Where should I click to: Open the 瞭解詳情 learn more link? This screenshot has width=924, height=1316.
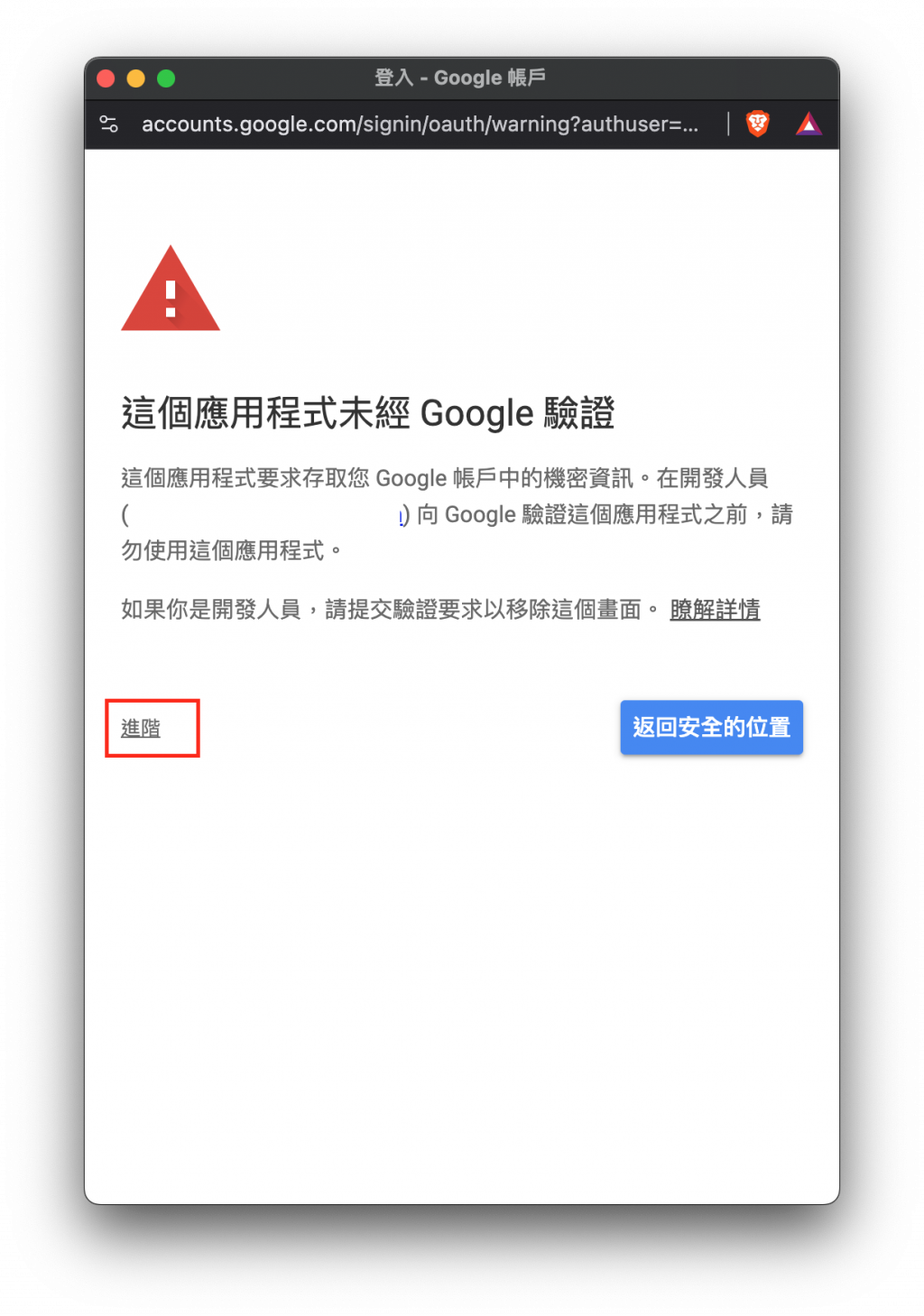coord(715,610)
